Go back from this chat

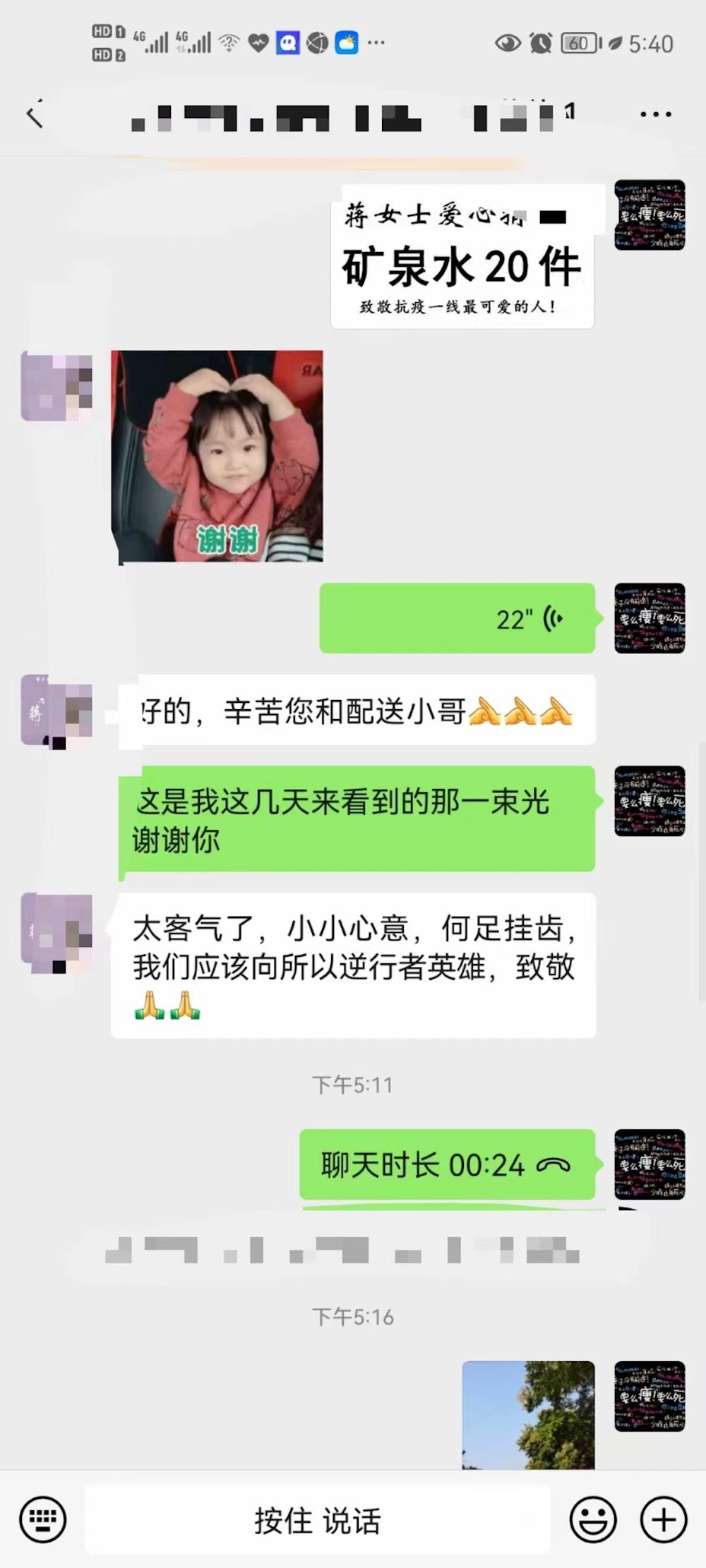tap(35, 115)
